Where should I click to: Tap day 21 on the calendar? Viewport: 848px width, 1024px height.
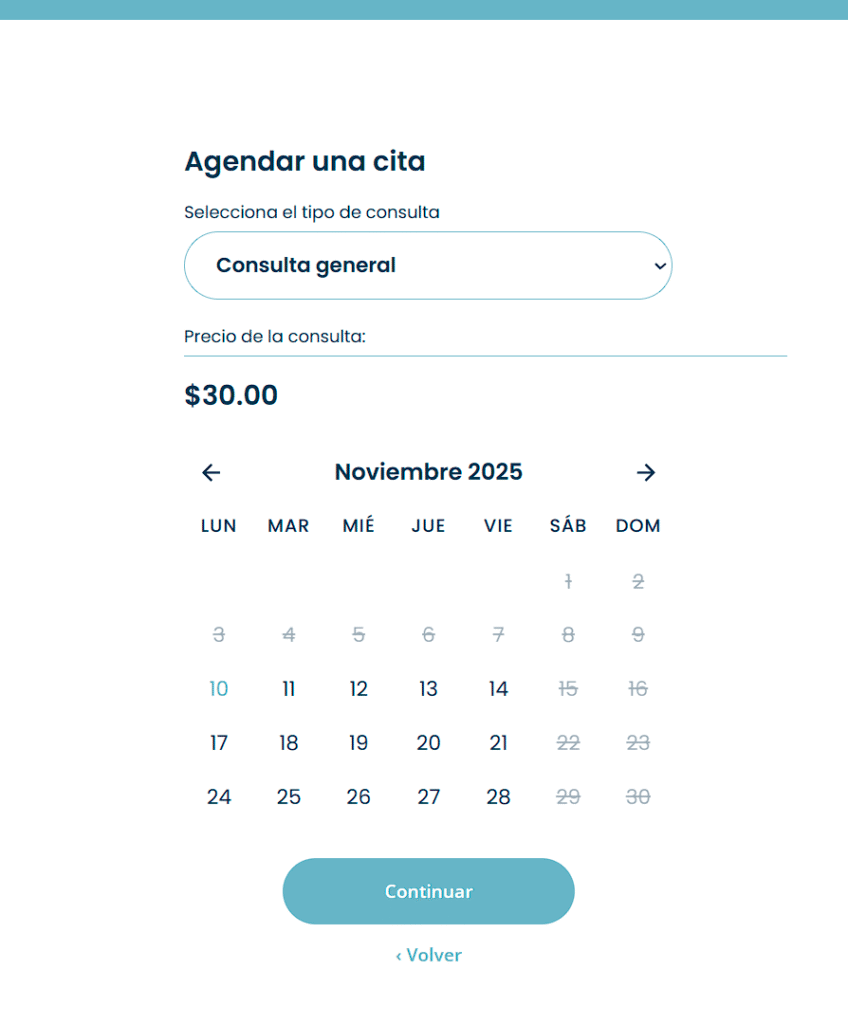[x=498, y=743]
